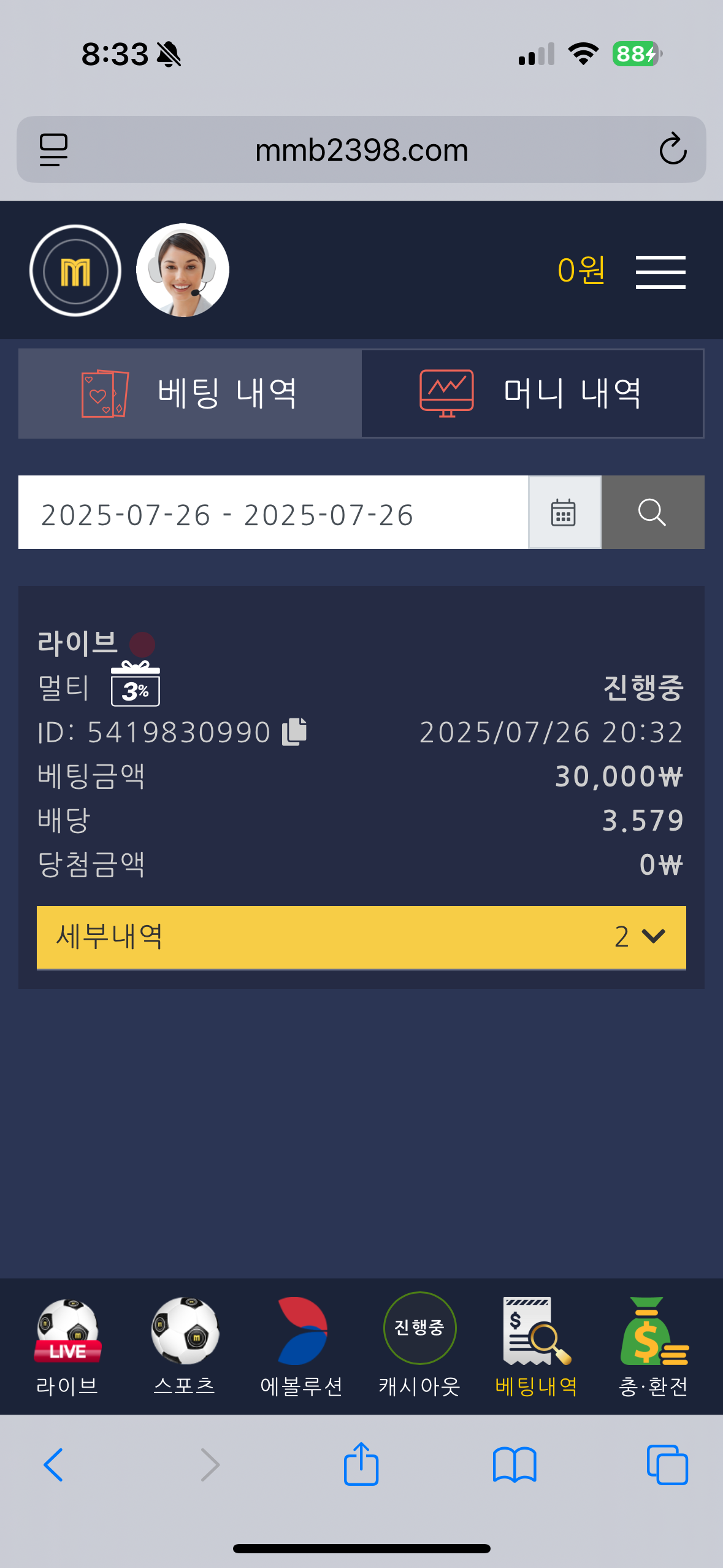Go back in Safari browser
This screenshot has width=723, height=1568.
click(54, 1464)
